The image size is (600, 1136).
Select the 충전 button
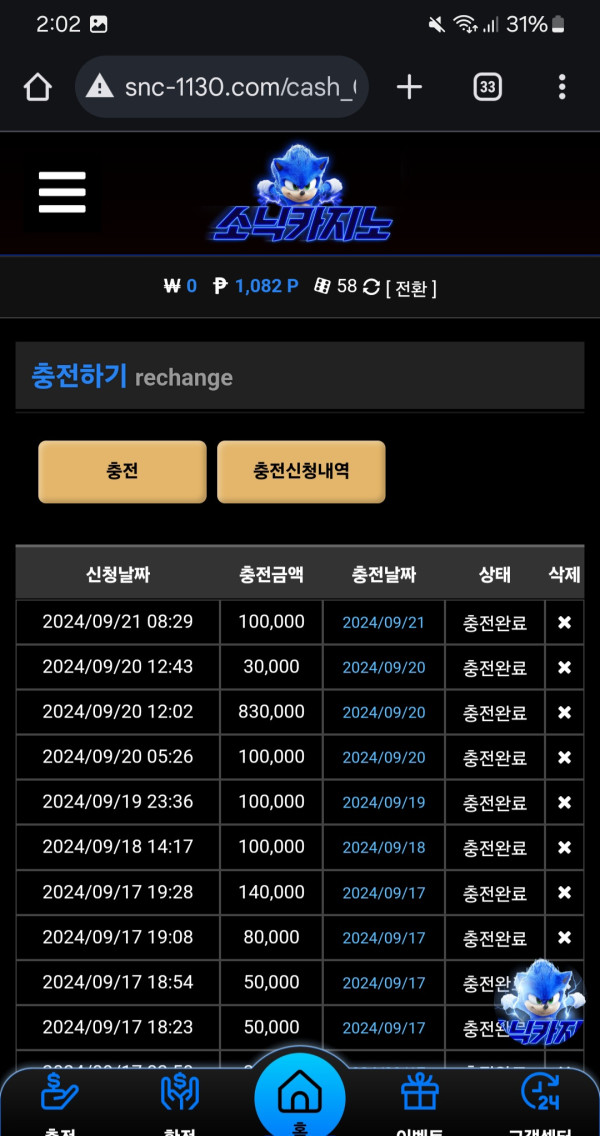click(x=122, y=471)
